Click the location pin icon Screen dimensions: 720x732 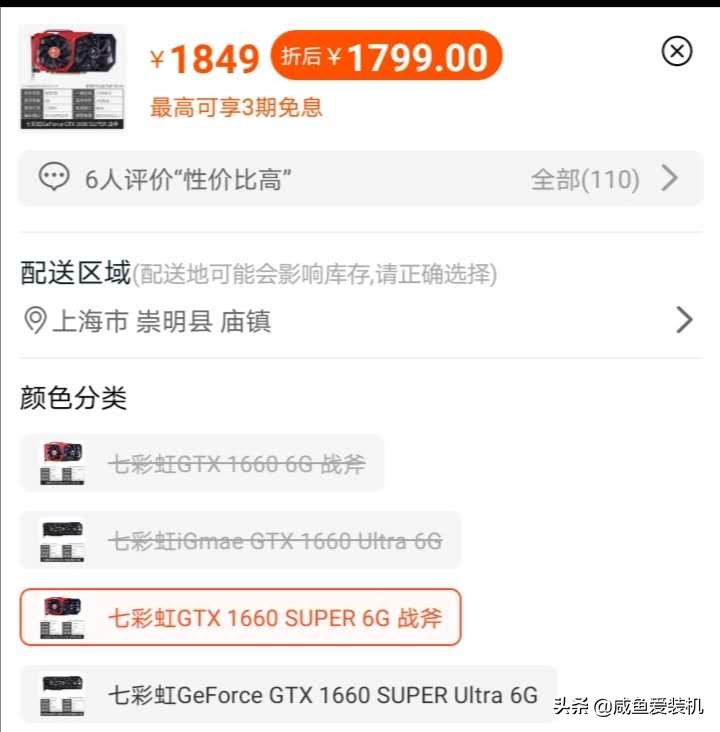tap(36, 320)
